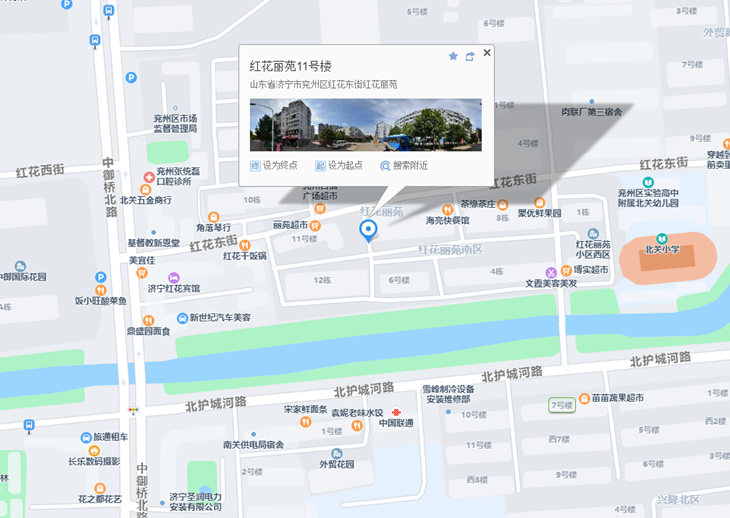This screenshot has width=730, height=518.
Task: Tap 设为起点 to set as origin
Action: pos(338,165)
